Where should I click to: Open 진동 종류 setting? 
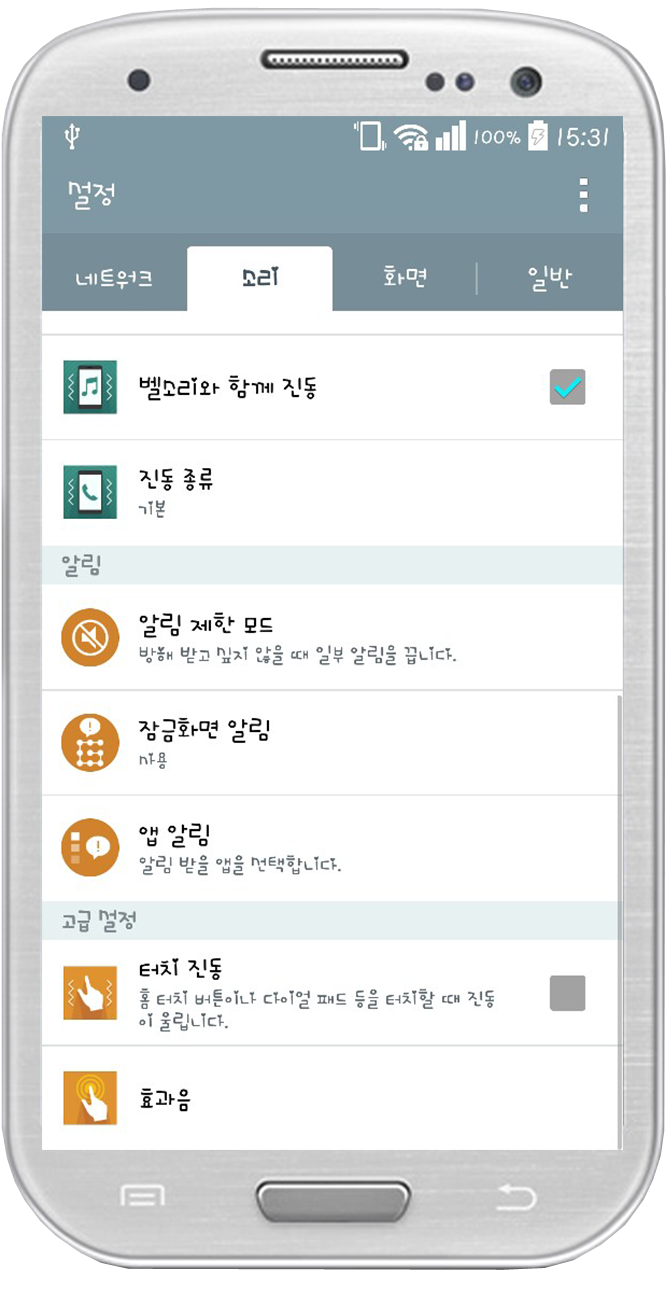click(330, 492)
